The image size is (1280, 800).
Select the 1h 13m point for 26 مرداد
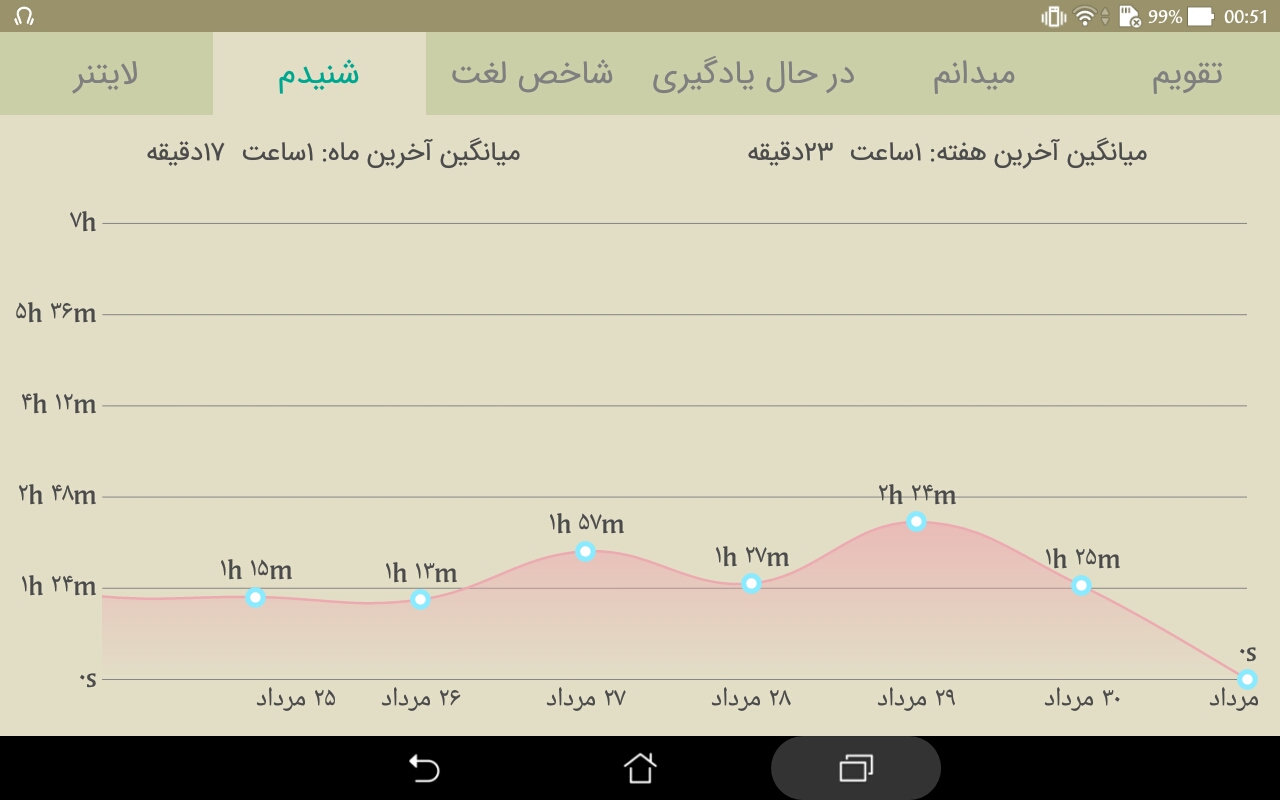(421, 599)
